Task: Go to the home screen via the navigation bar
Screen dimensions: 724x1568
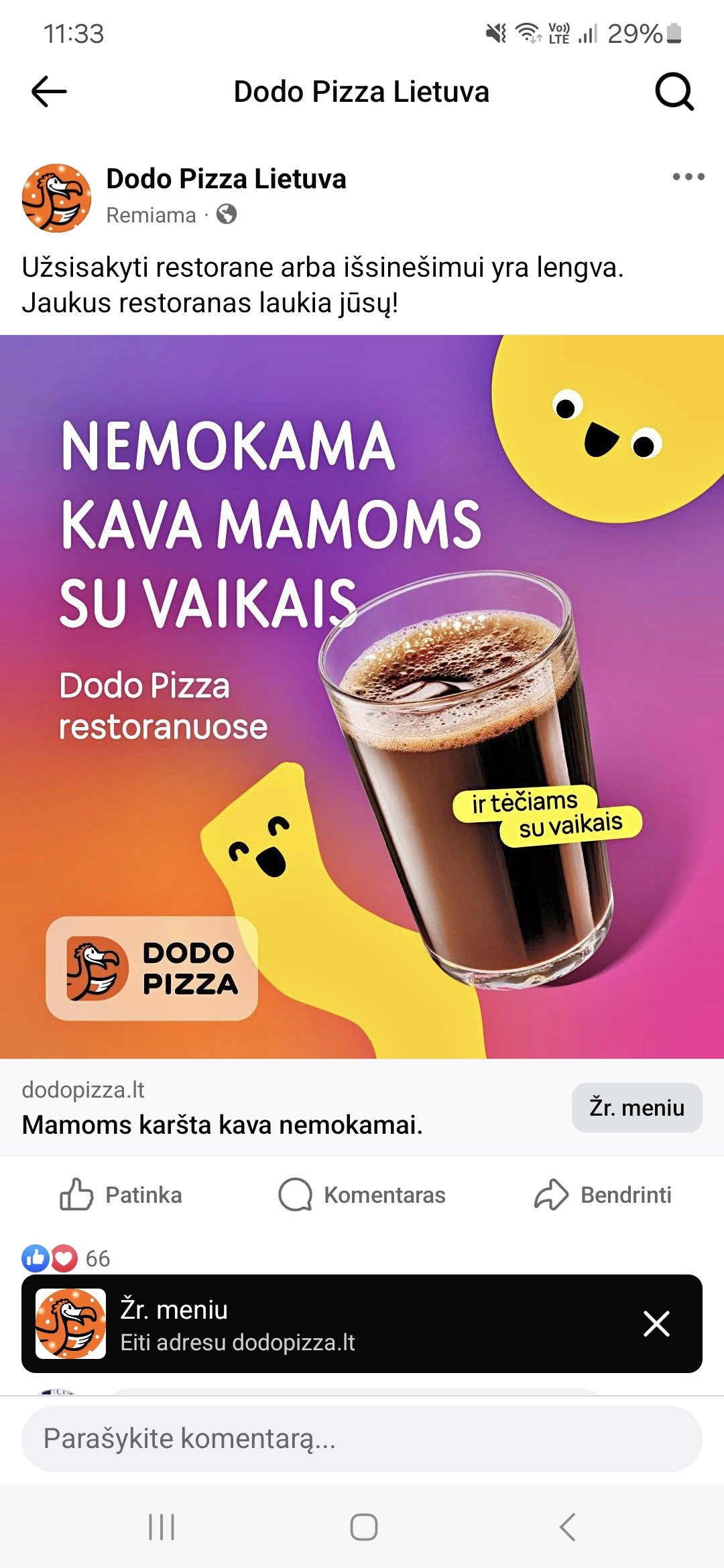Action: coord(363,1527)
